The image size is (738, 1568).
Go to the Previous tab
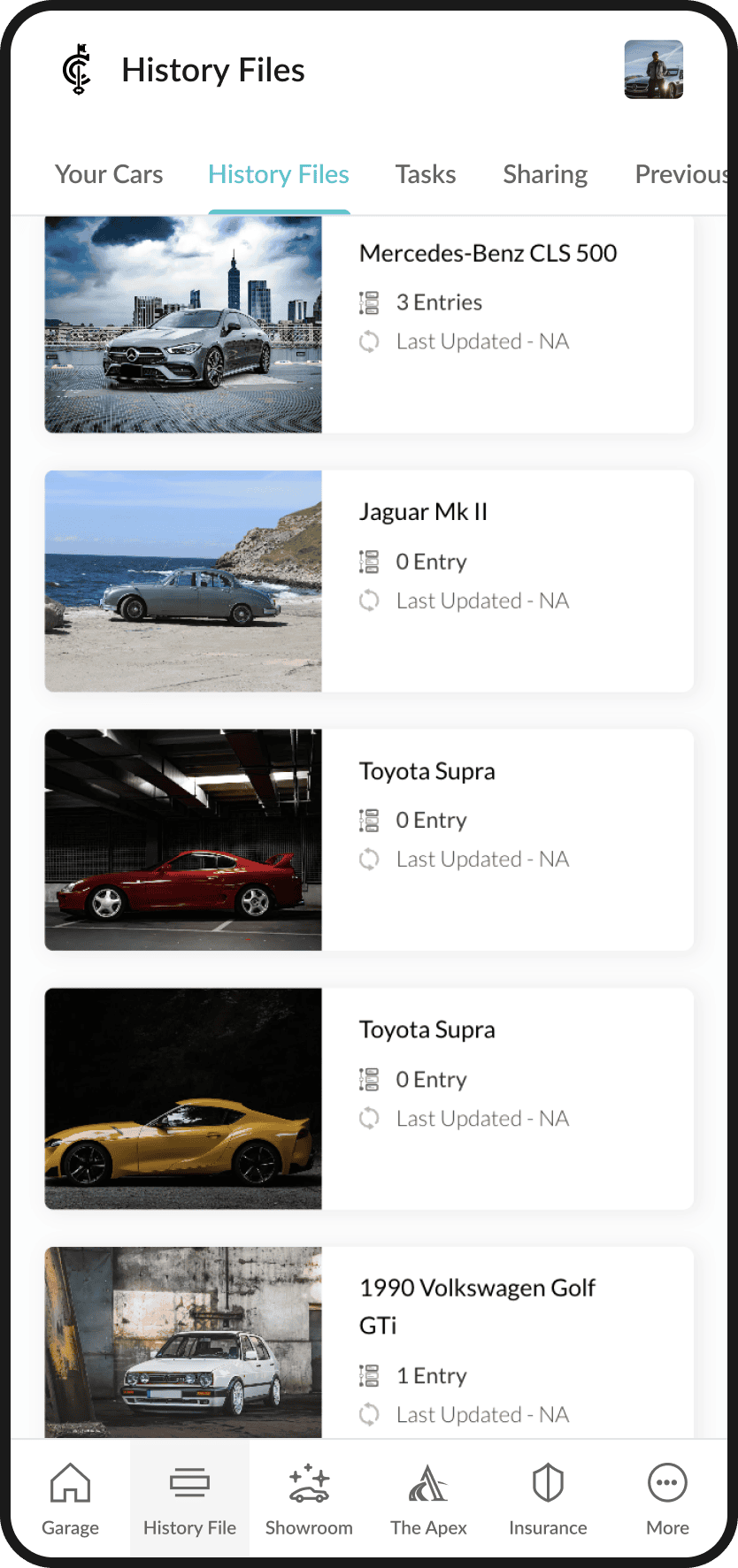click(x=680, y=174)
